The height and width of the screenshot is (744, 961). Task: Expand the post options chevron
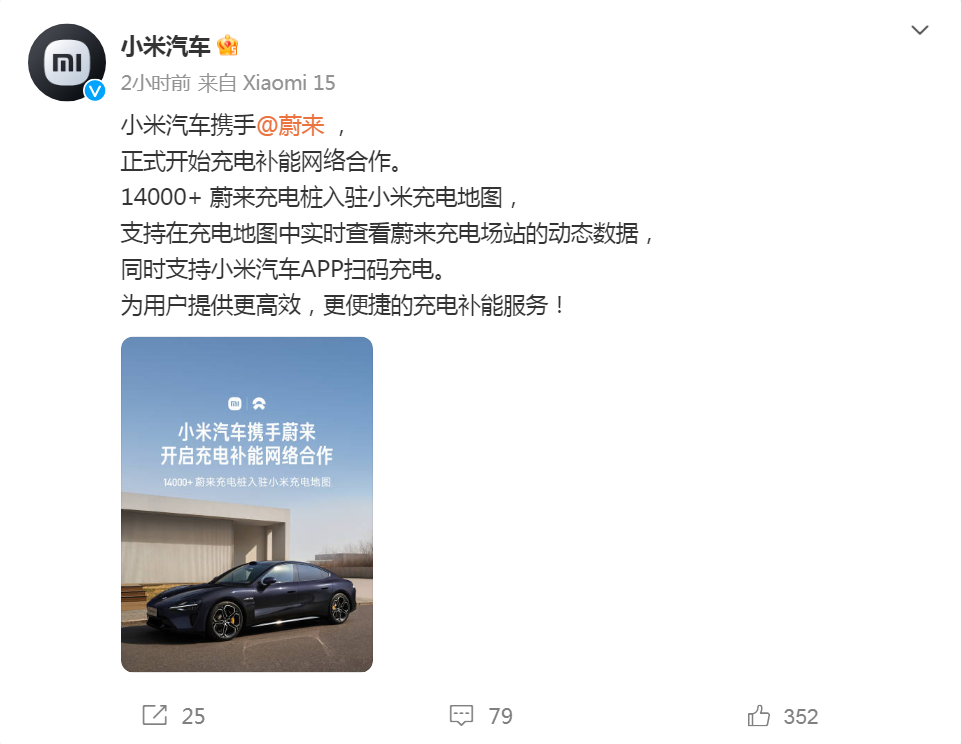pyautogui.click(x=920, y=31)
